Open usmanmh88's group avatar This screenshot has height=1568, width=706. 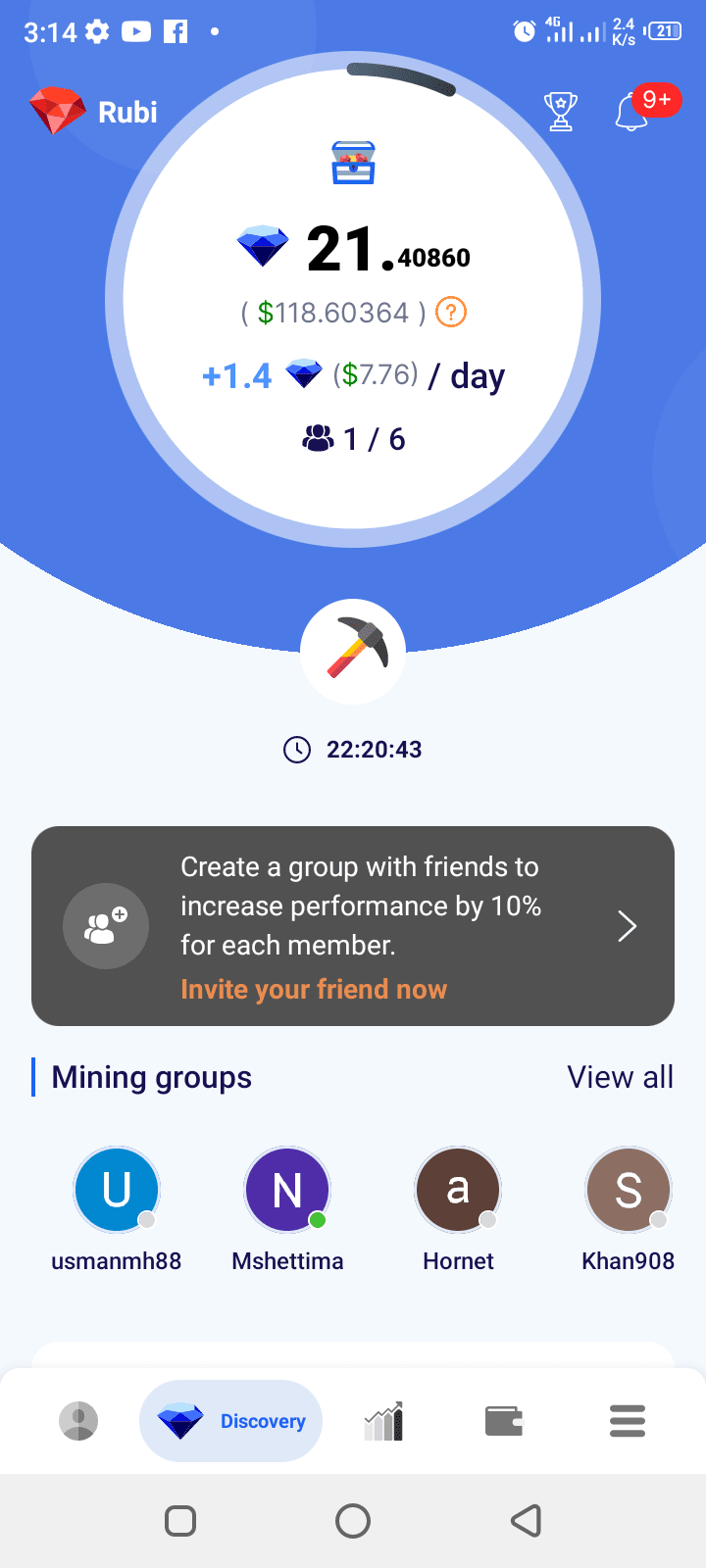coord(117,1189)
